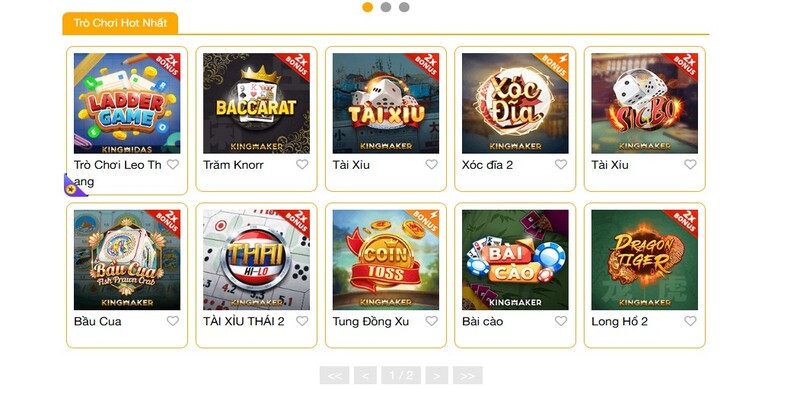Open the Bầu Cua game

click(x=127, y=259)
